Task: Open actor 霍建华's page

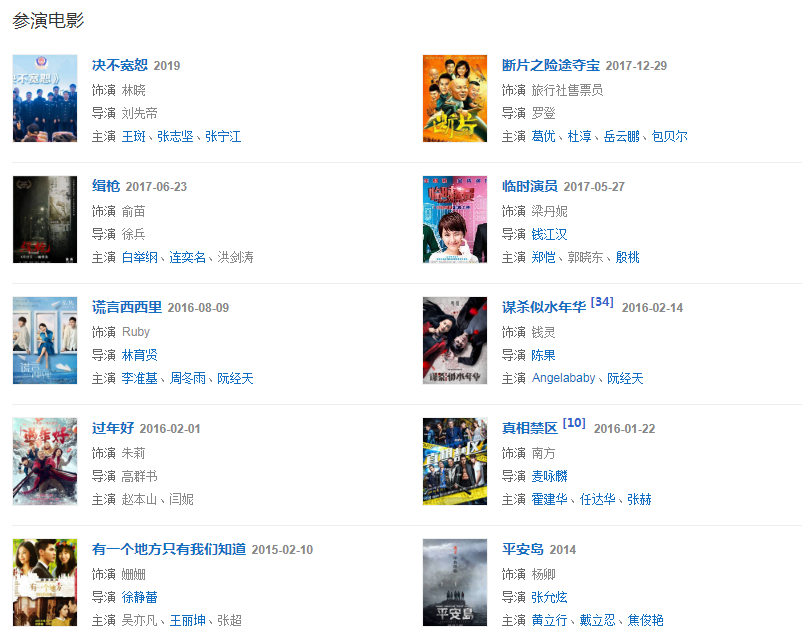Action: click(x=549, y=499)
